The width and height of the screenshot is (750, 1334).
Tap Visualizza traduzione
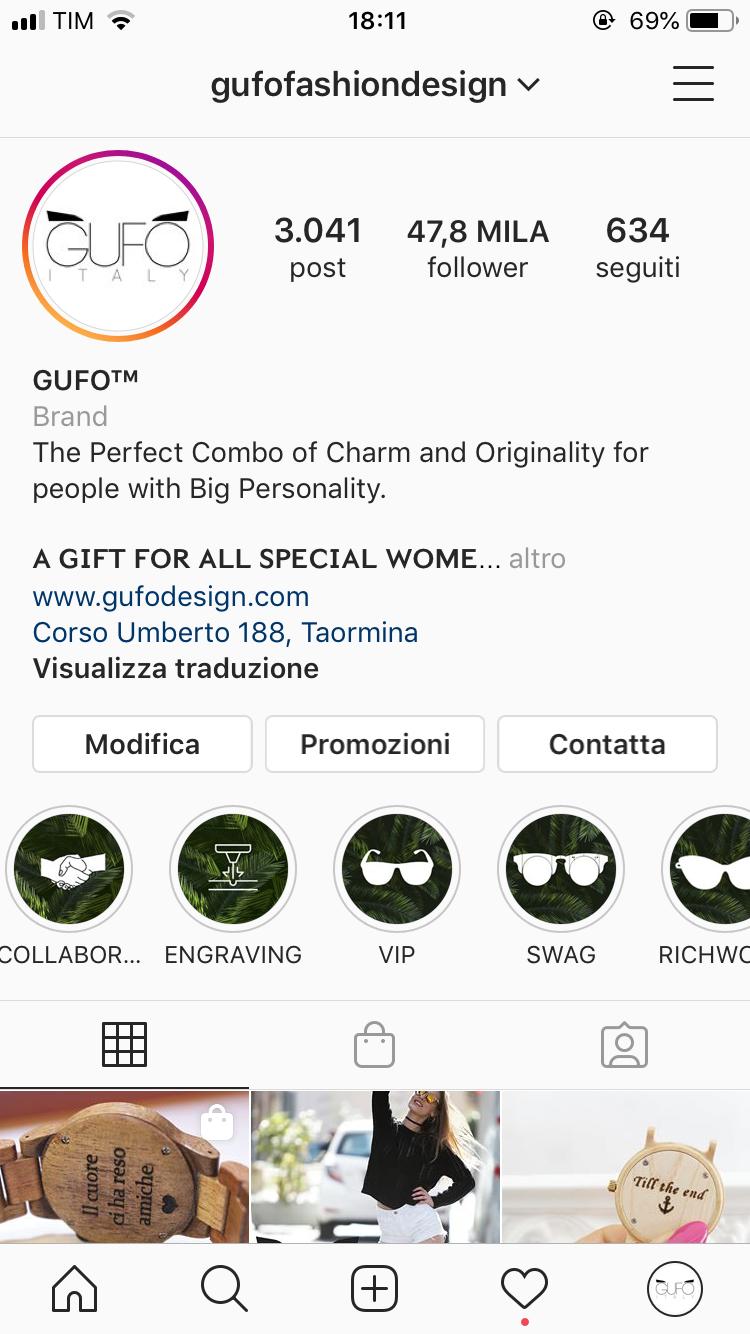176,668
